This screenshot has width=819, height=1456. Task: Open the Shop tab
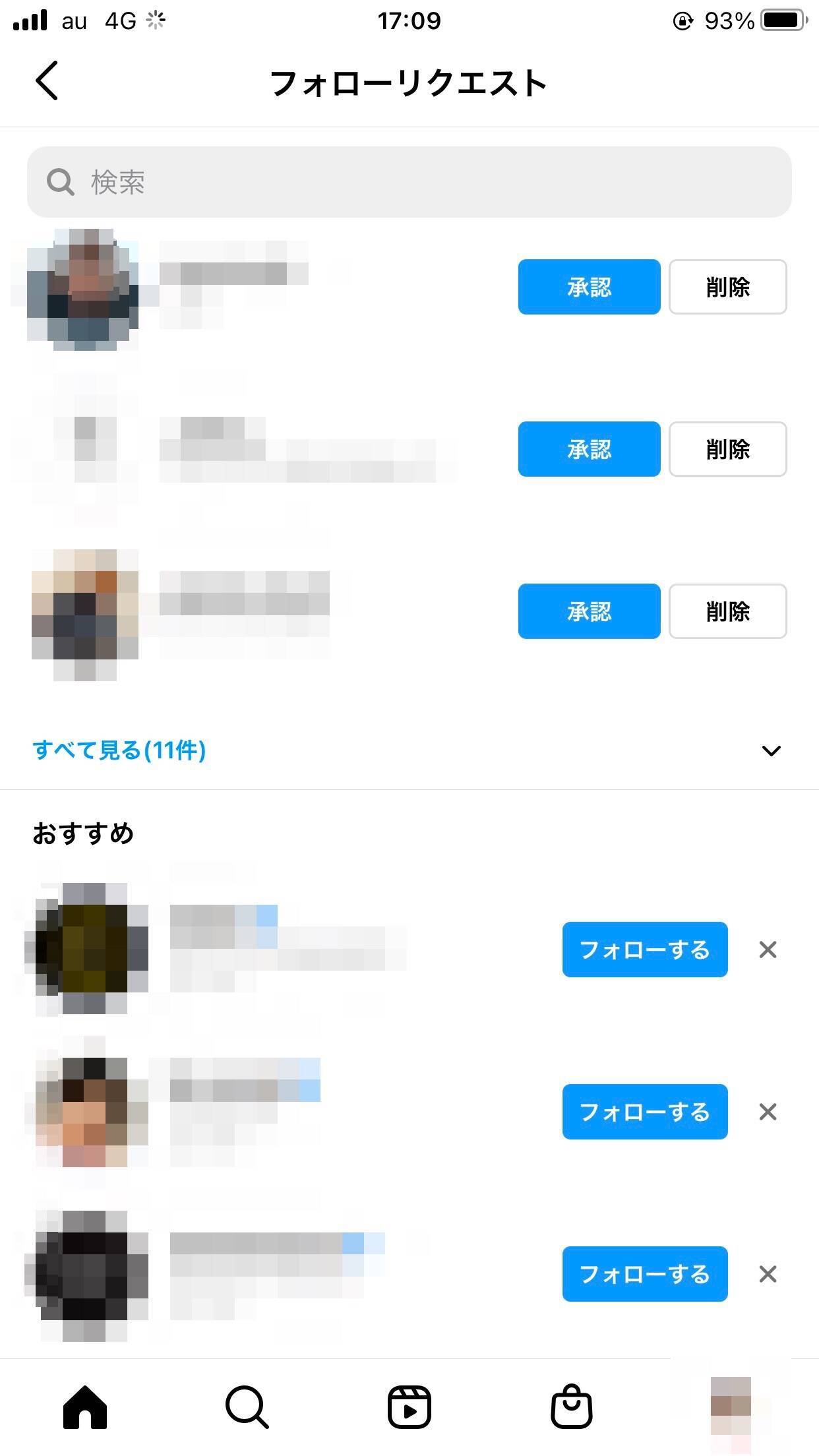tap(571, 1407)
